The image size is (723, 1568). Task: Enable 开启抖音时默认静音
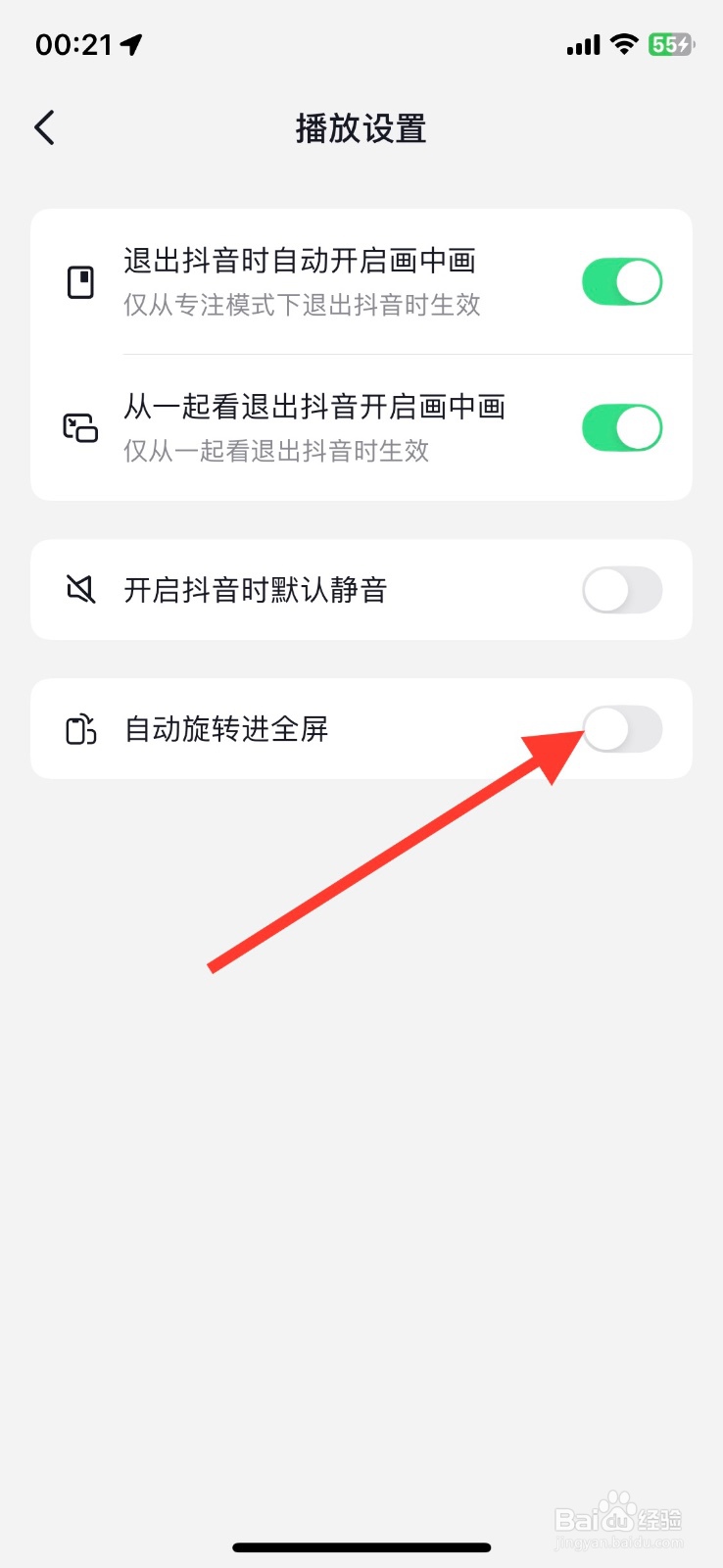[622, 589]
